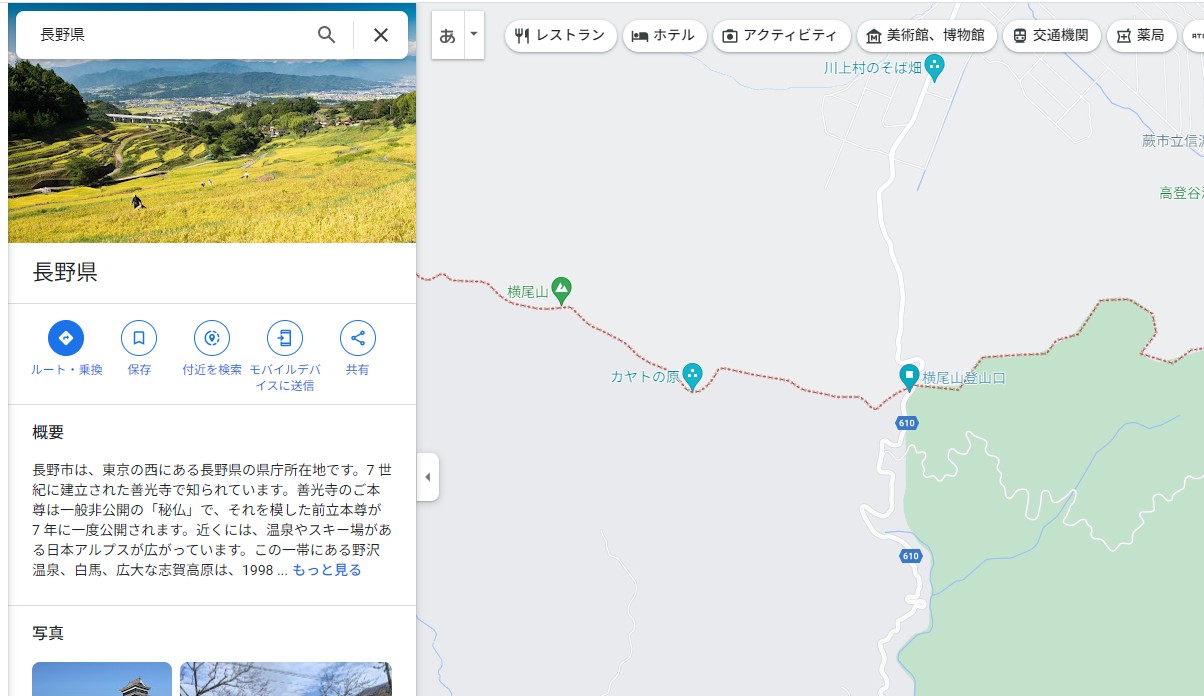The height and width of the screenshot is (696, 1204).
Task: Expand the overview with もっと見る
Action: [326, 570]
